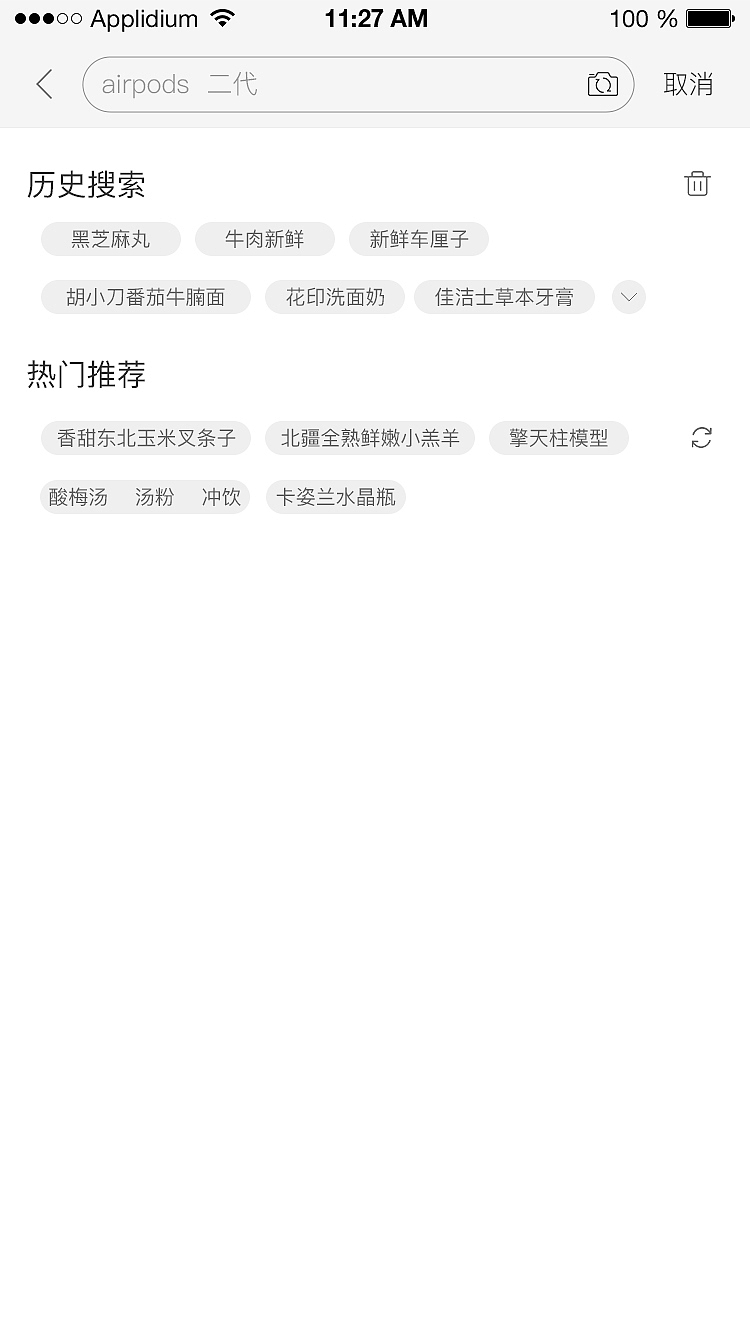750x1334 pixels.
Task: Click the trash icon to clear search history
Action: [698, 183]
